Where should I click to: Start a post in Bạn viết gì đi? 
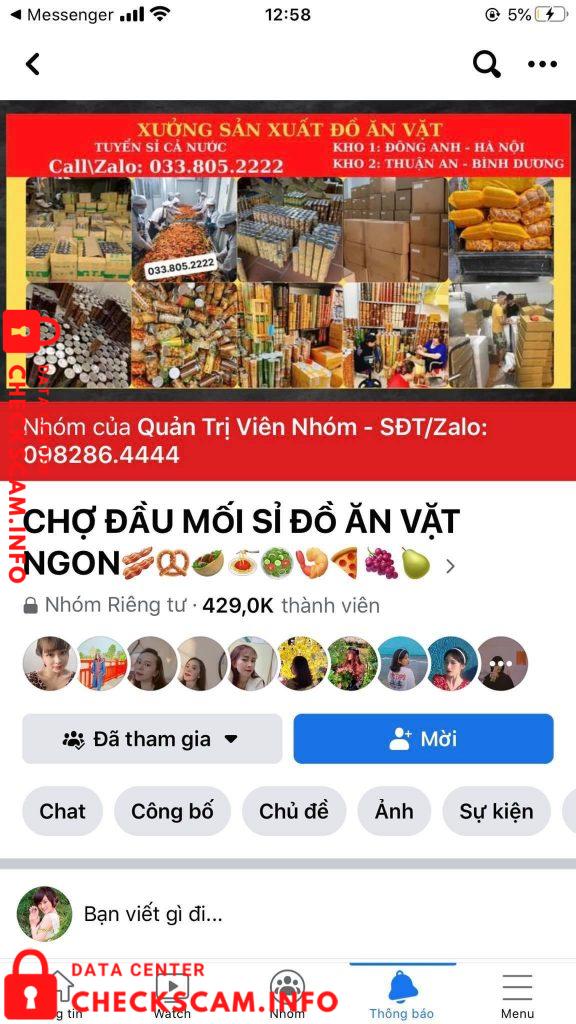click(x=288, y=914)
